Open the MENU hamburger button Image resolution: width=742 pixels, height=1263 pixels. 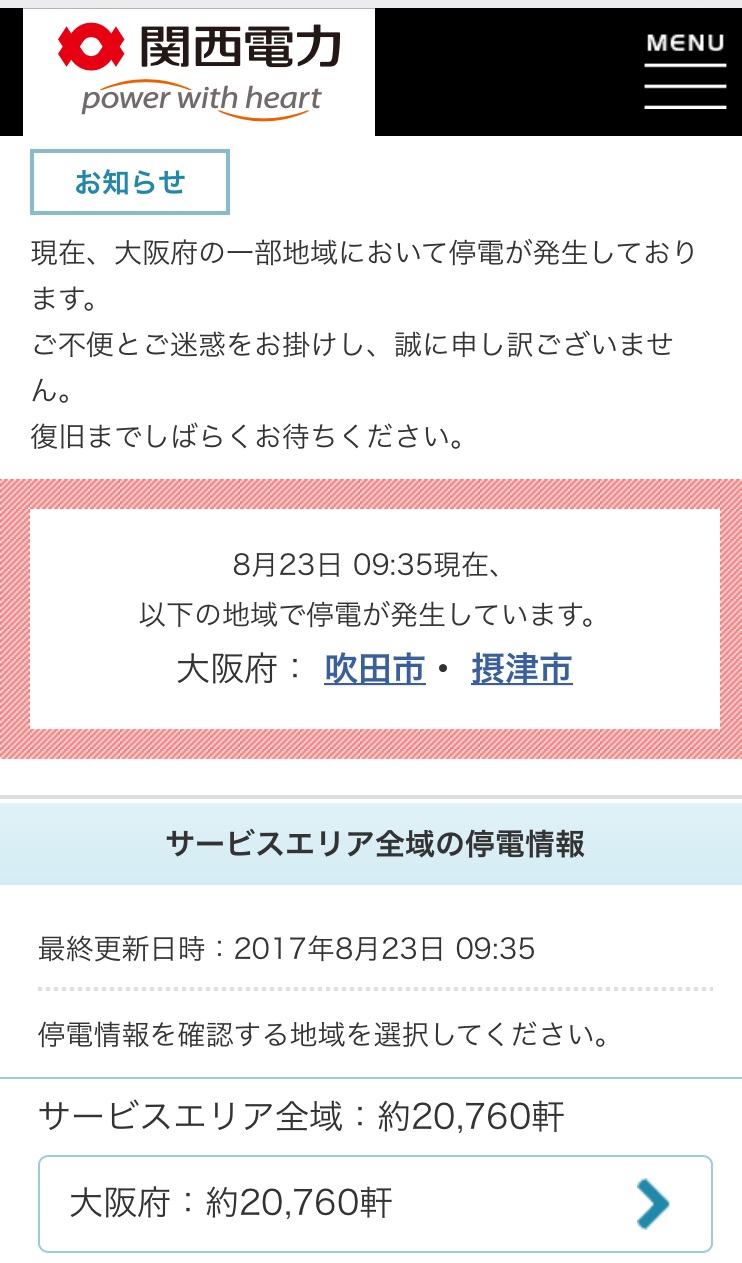[x=685, y=71]
